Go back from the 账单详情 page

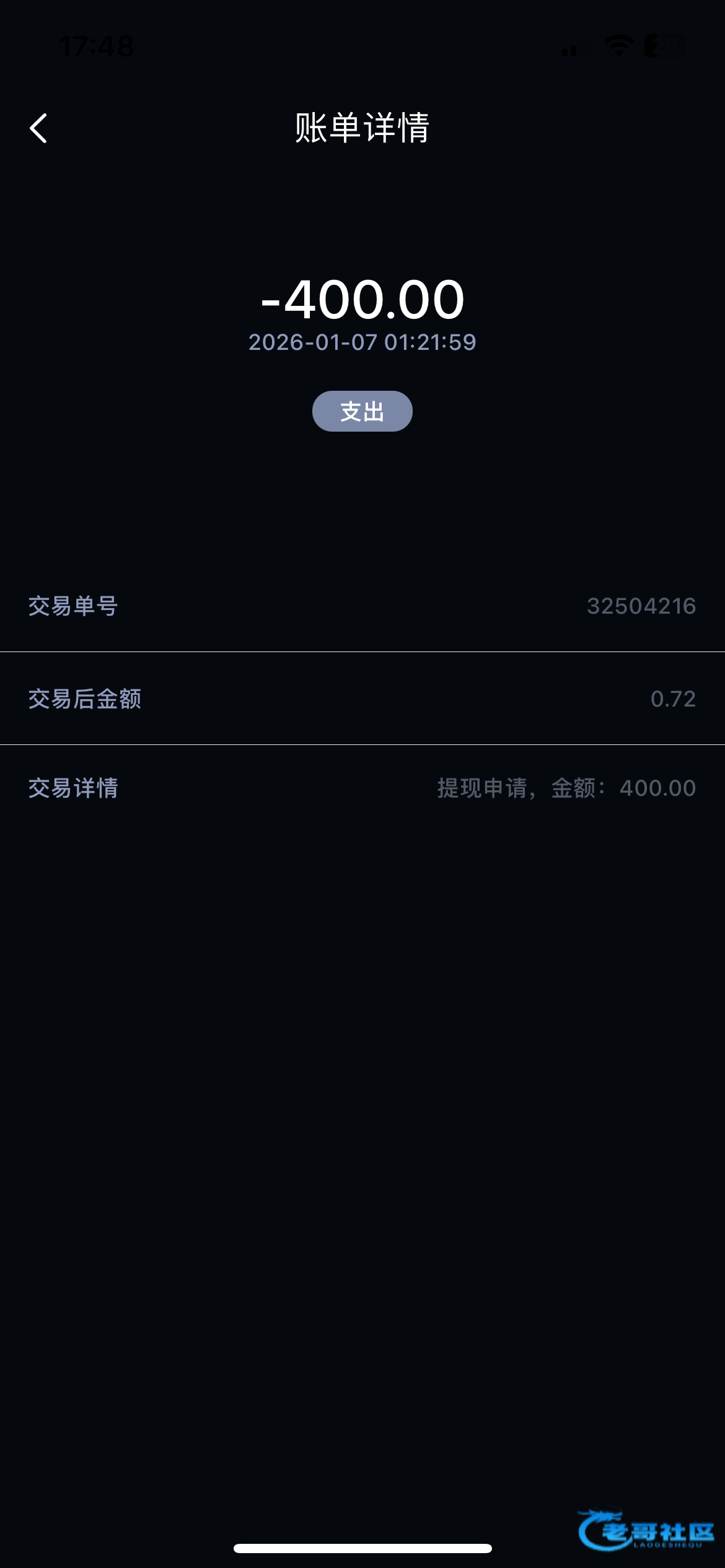(x=38, y=128)
